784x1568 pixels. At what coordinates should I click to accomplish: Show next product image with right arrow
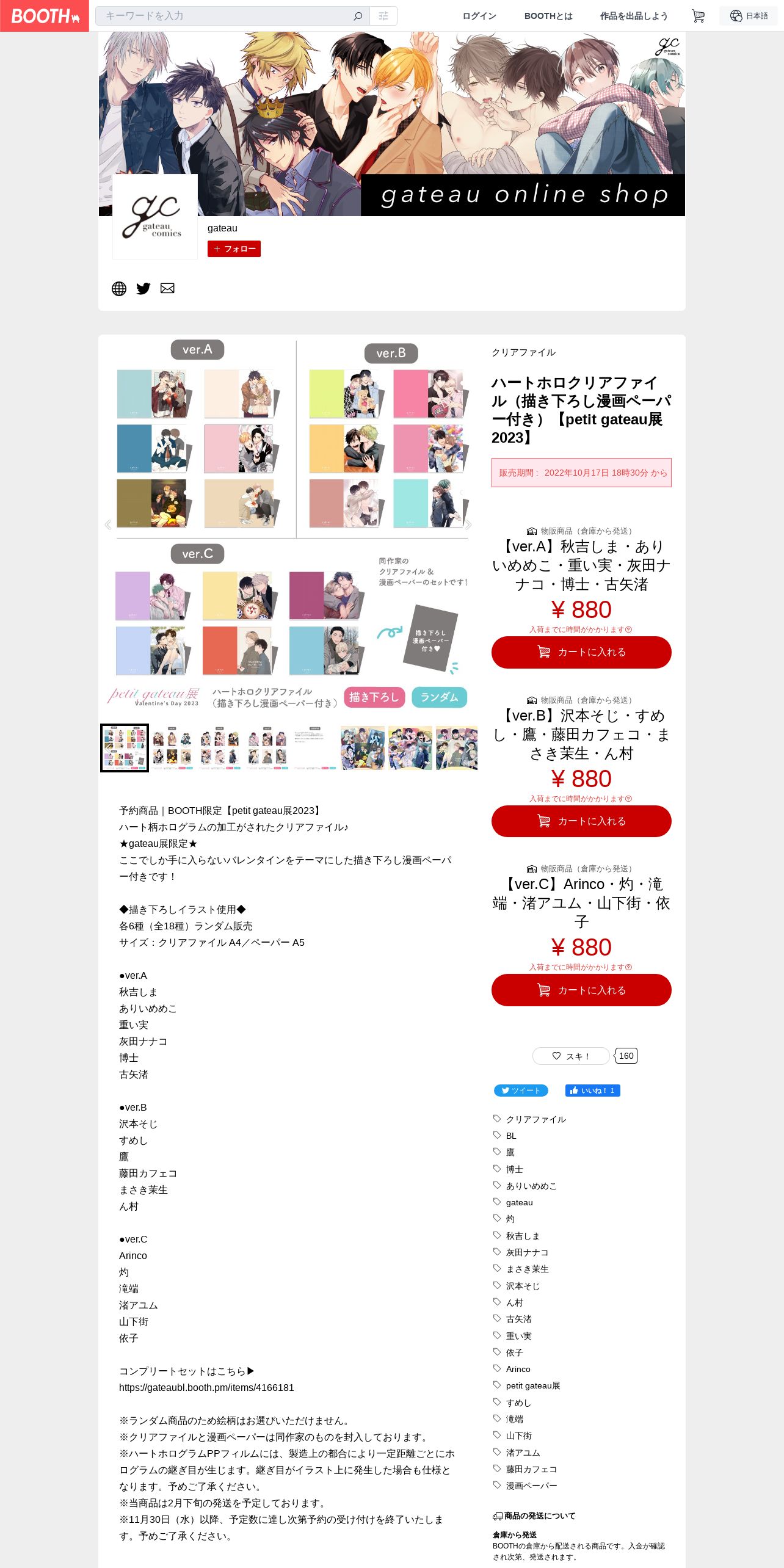coord(468,524)
